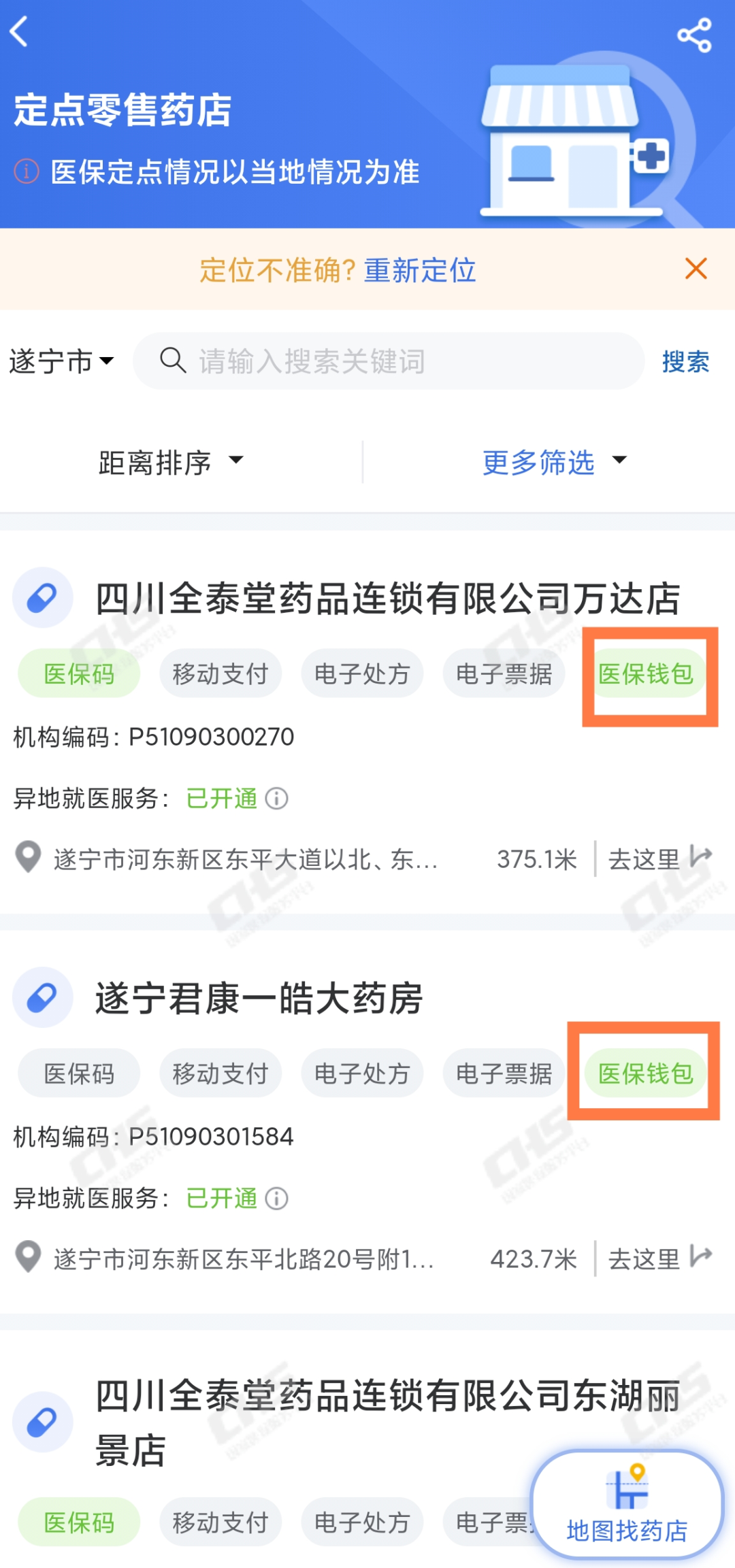Go back using the top-left arrow
The height and width of the screenshot is (1568, 735).
20,32
